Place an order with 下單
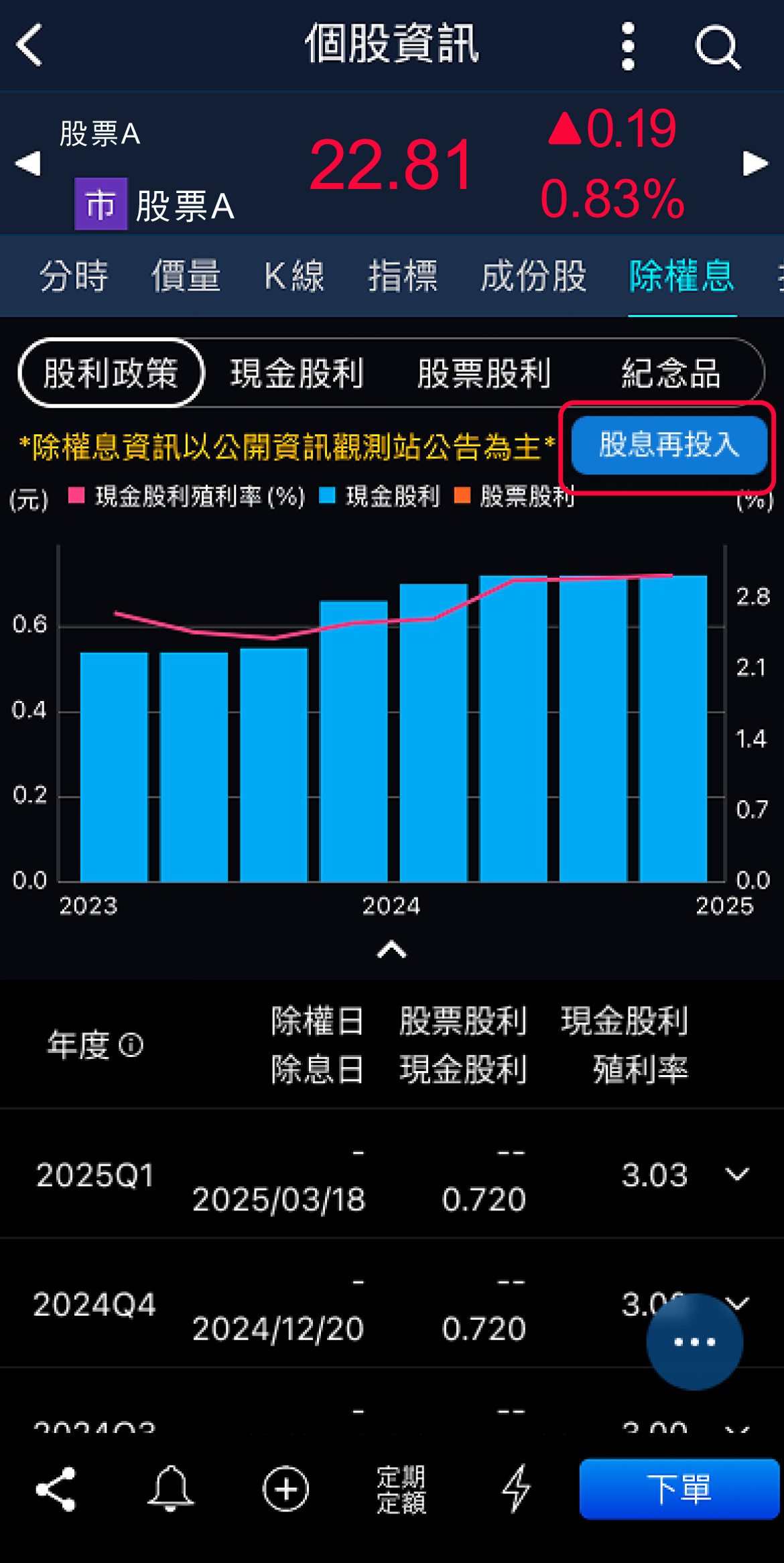This screenshot has height=1563, width=784. click(x=679, y=1489)
